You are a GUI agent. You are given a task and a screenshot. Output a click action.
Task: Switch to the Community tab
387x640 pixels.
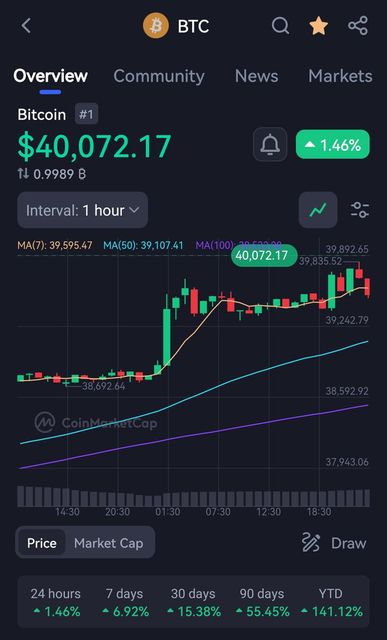point(159,76)
